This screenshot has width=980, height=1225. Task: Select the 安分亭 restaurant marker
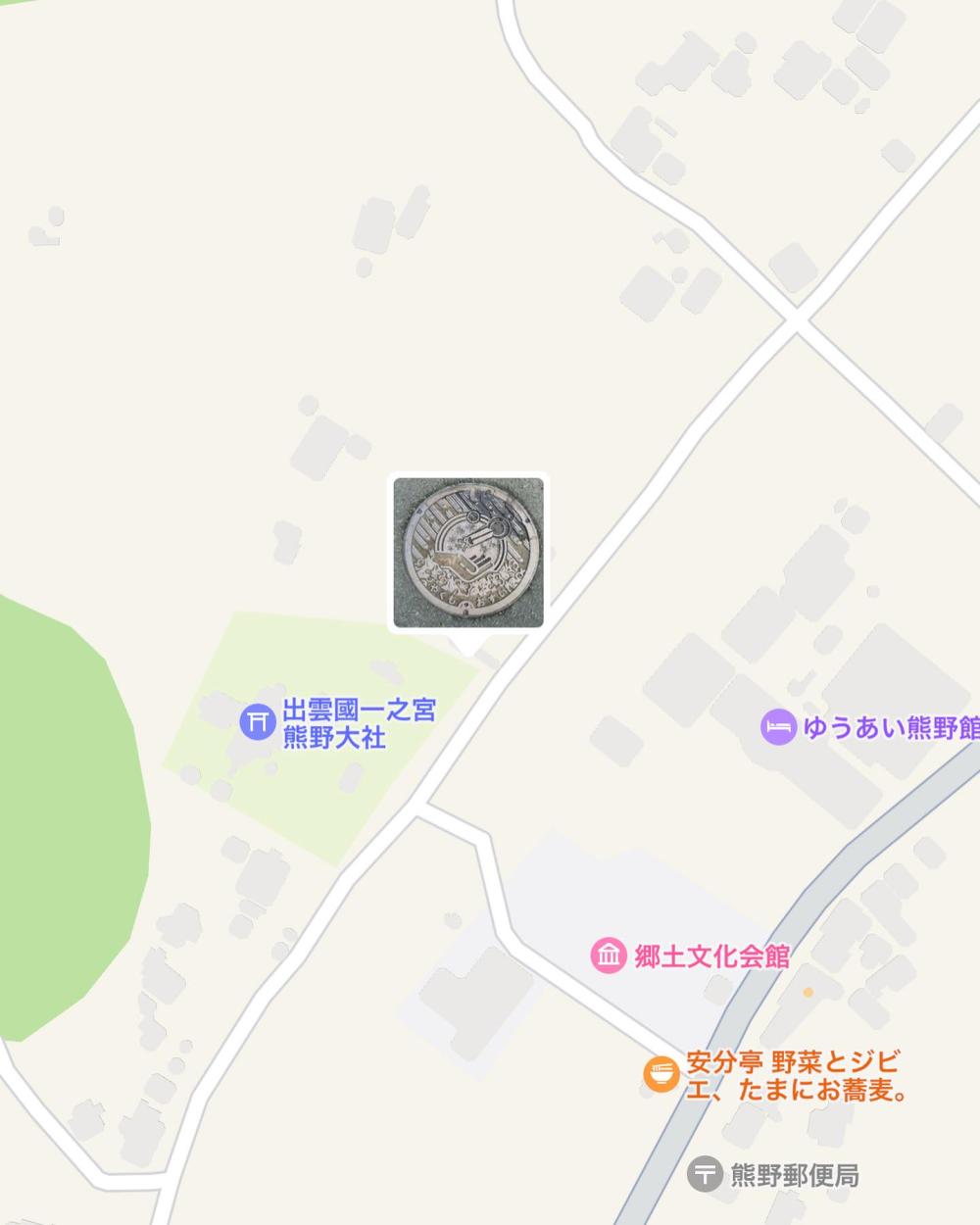click(661, 1074)
